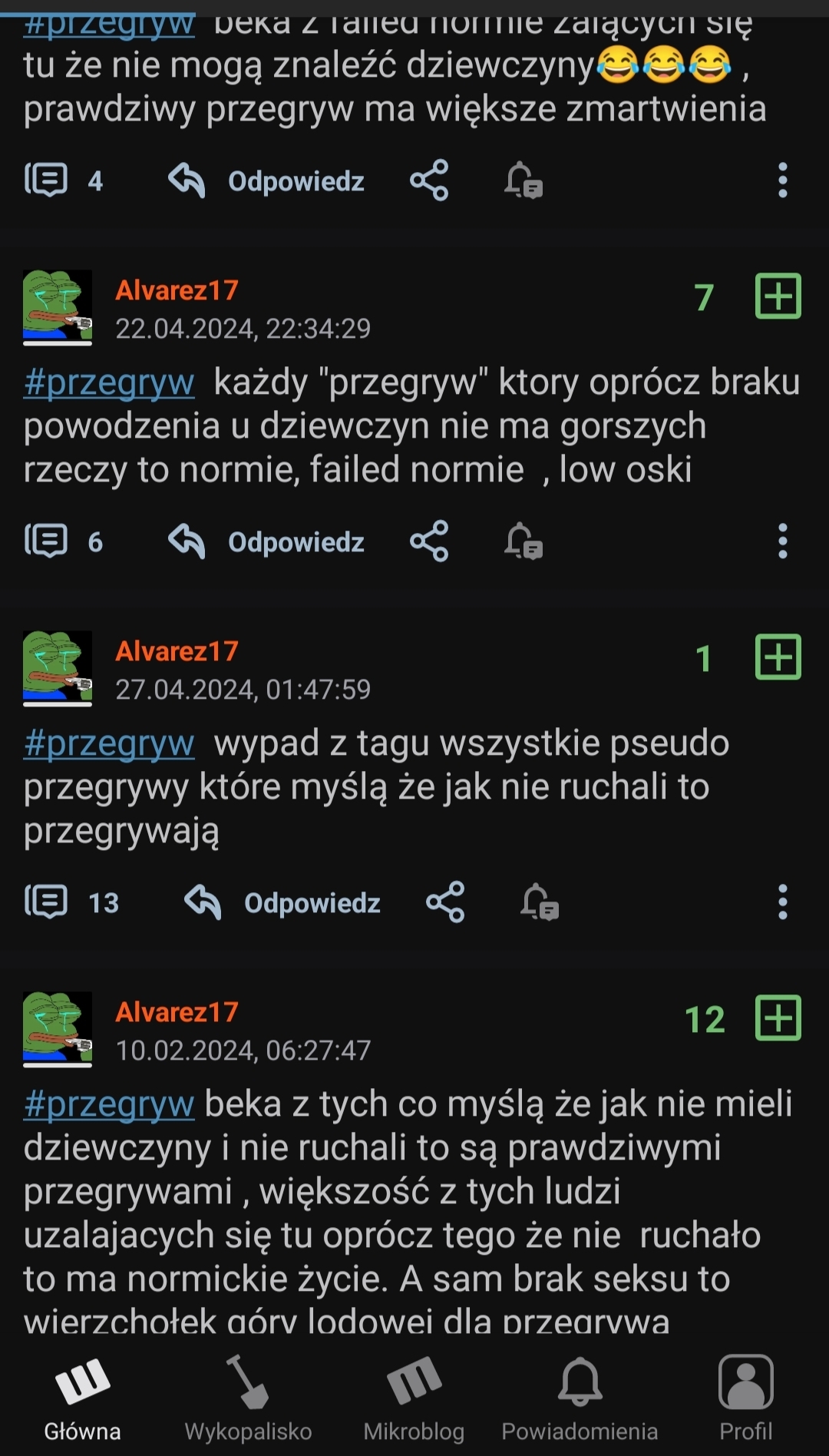Share the 27.04.2024 pseudo przegrywy post
Image resolution: width=829 pixels, height=1456 pixels.
click(x=445, y=903)
